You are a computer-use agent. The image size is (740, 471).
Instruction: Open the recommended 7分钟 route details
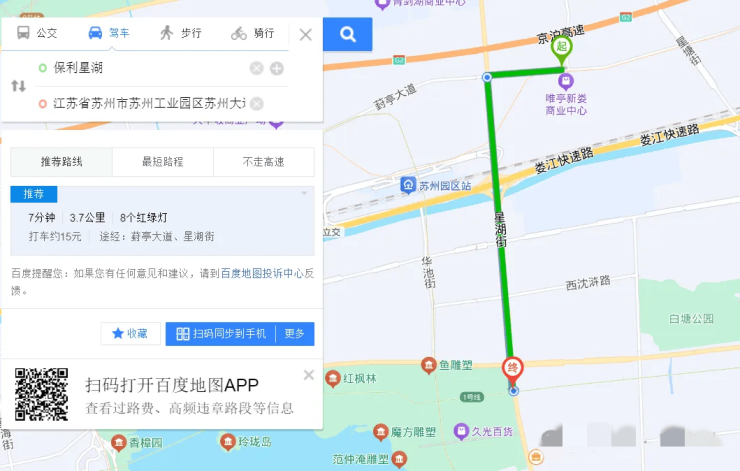160,225
